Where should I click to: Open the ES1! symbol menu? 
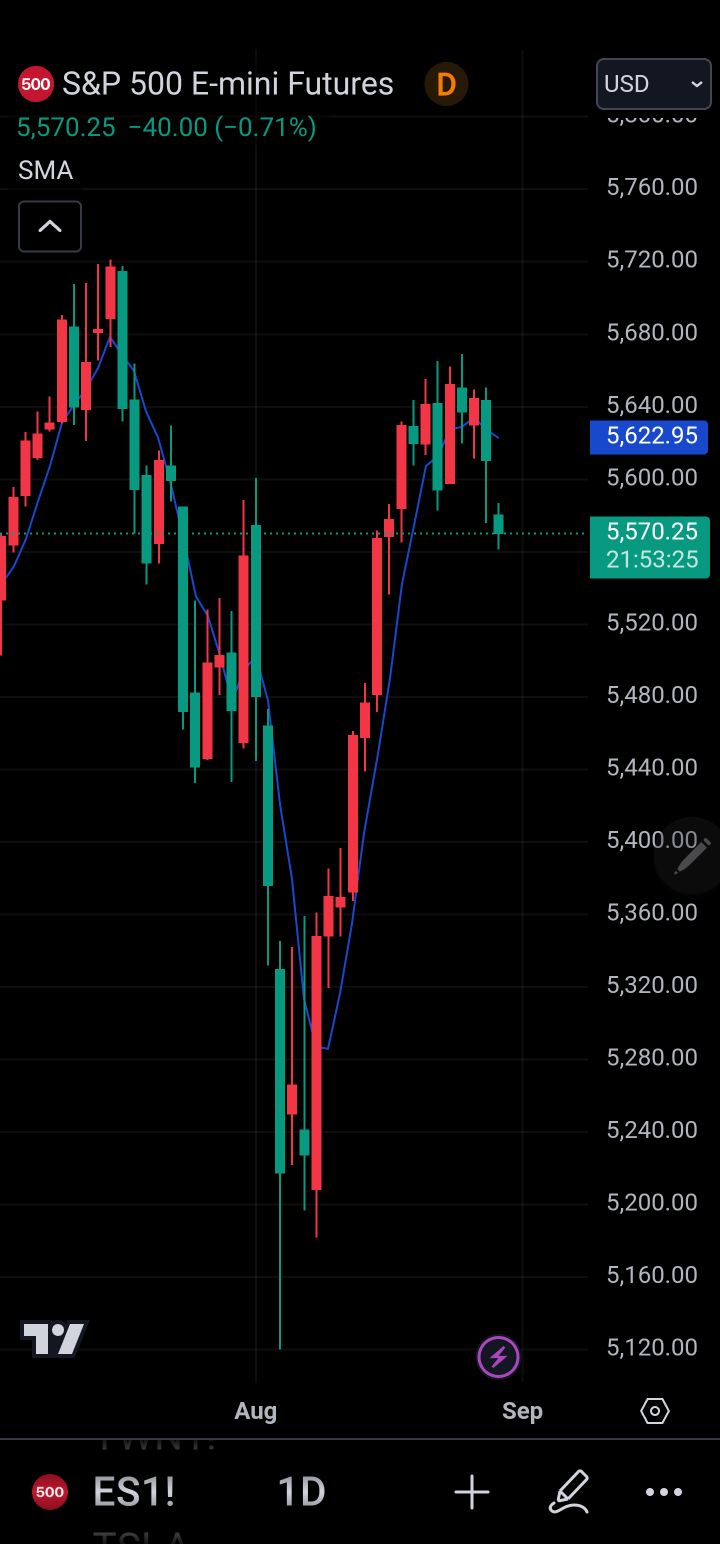tap(134, 1491)
